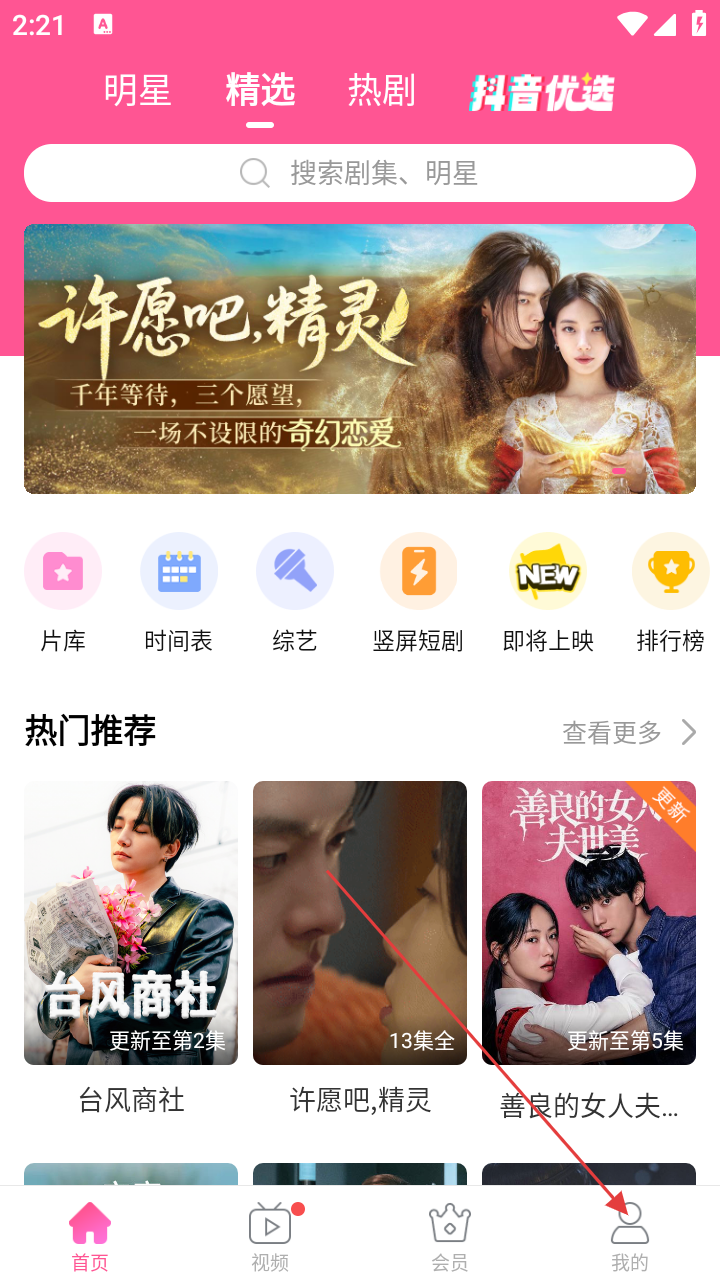Switch to the 明星 top tab
The width and height of the screenshot is (720, 1280).
point(138,91)
